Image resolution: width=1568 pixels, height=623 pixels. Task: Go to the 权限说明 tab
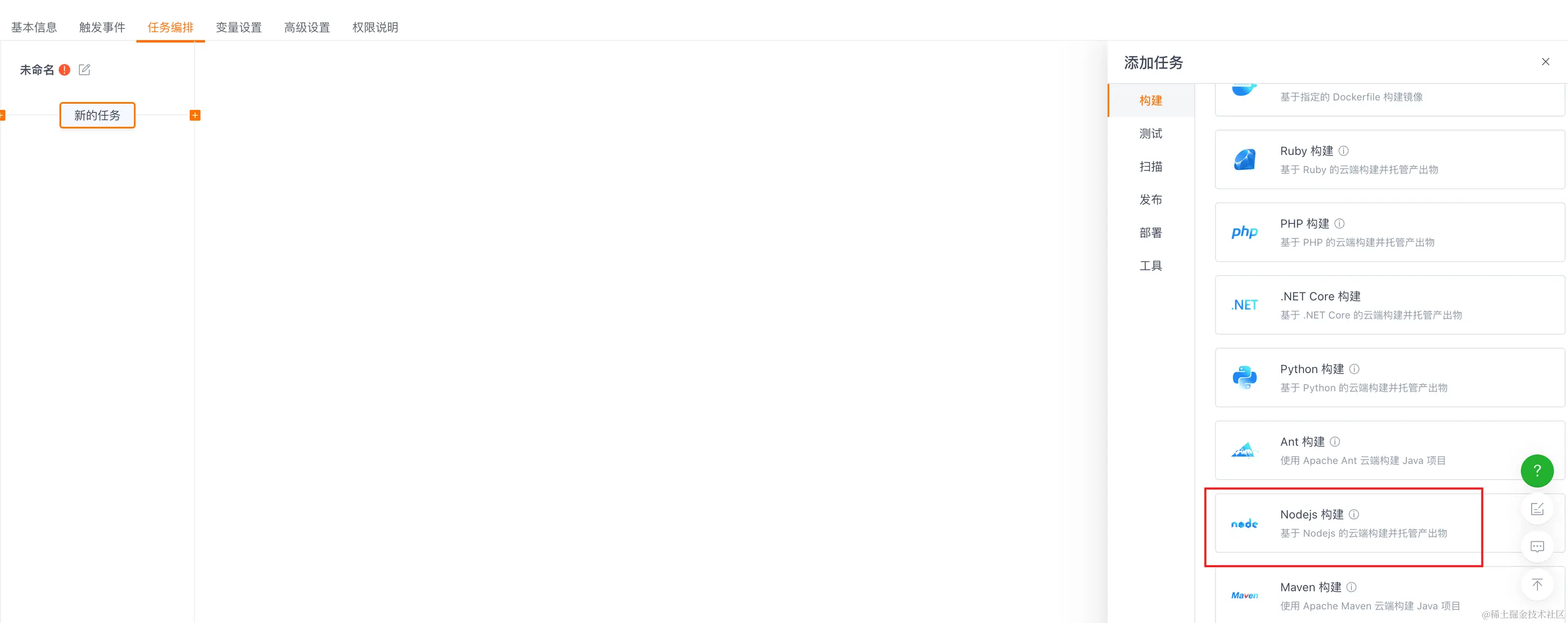click(x=375, y=27)
